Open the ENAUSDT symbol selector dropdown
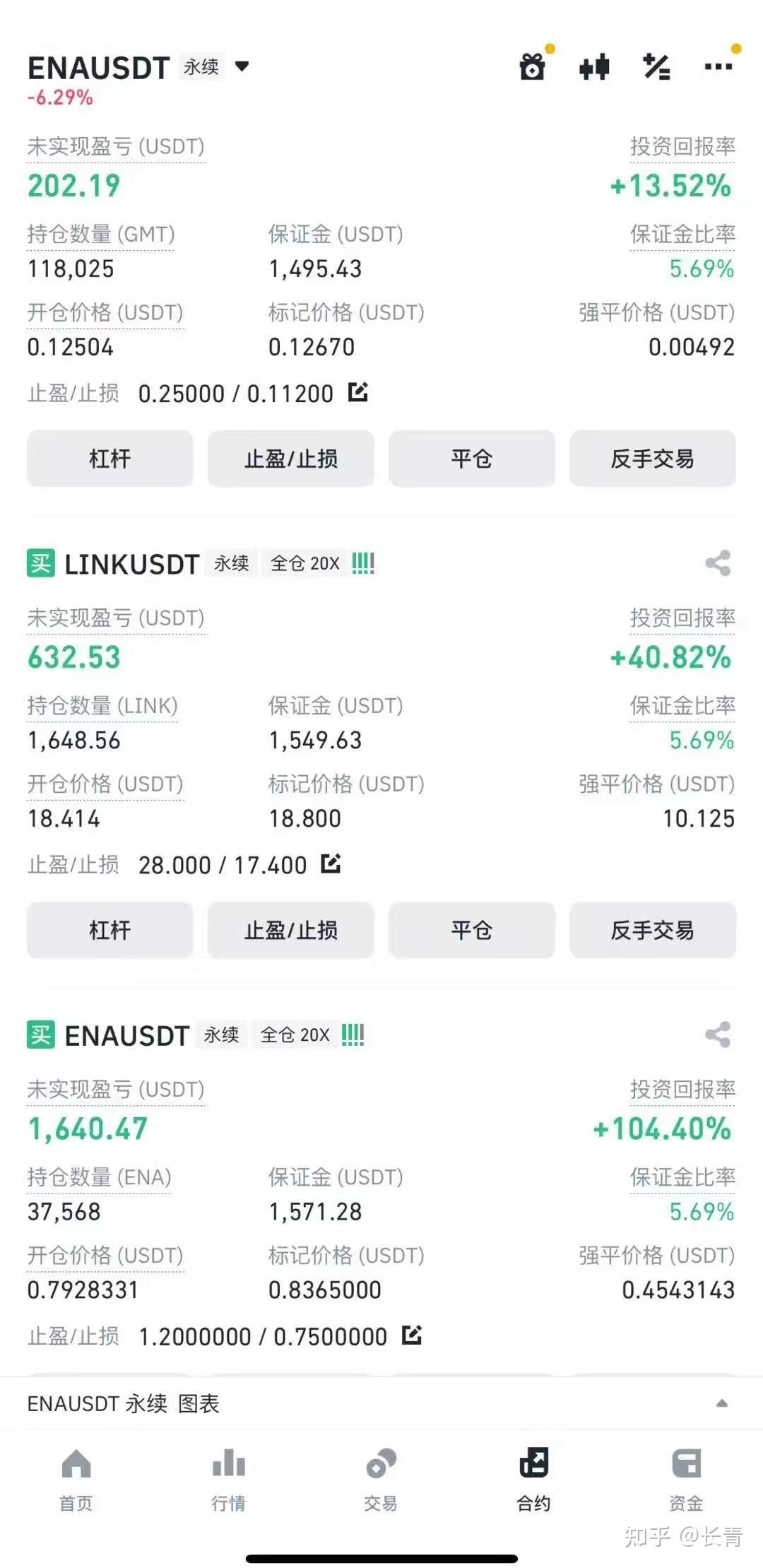 point(241,66)
